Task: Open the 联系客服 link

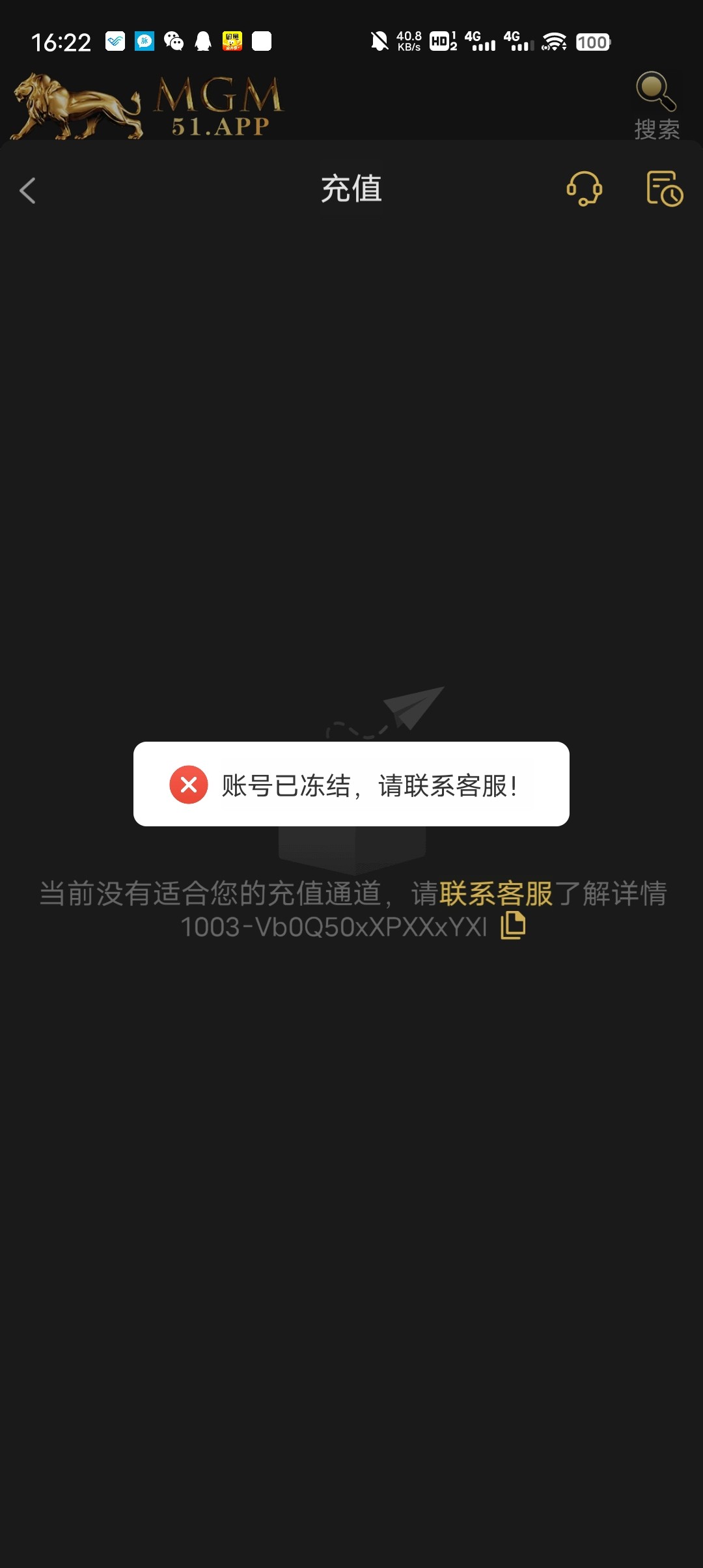Action: coord(496,893)
